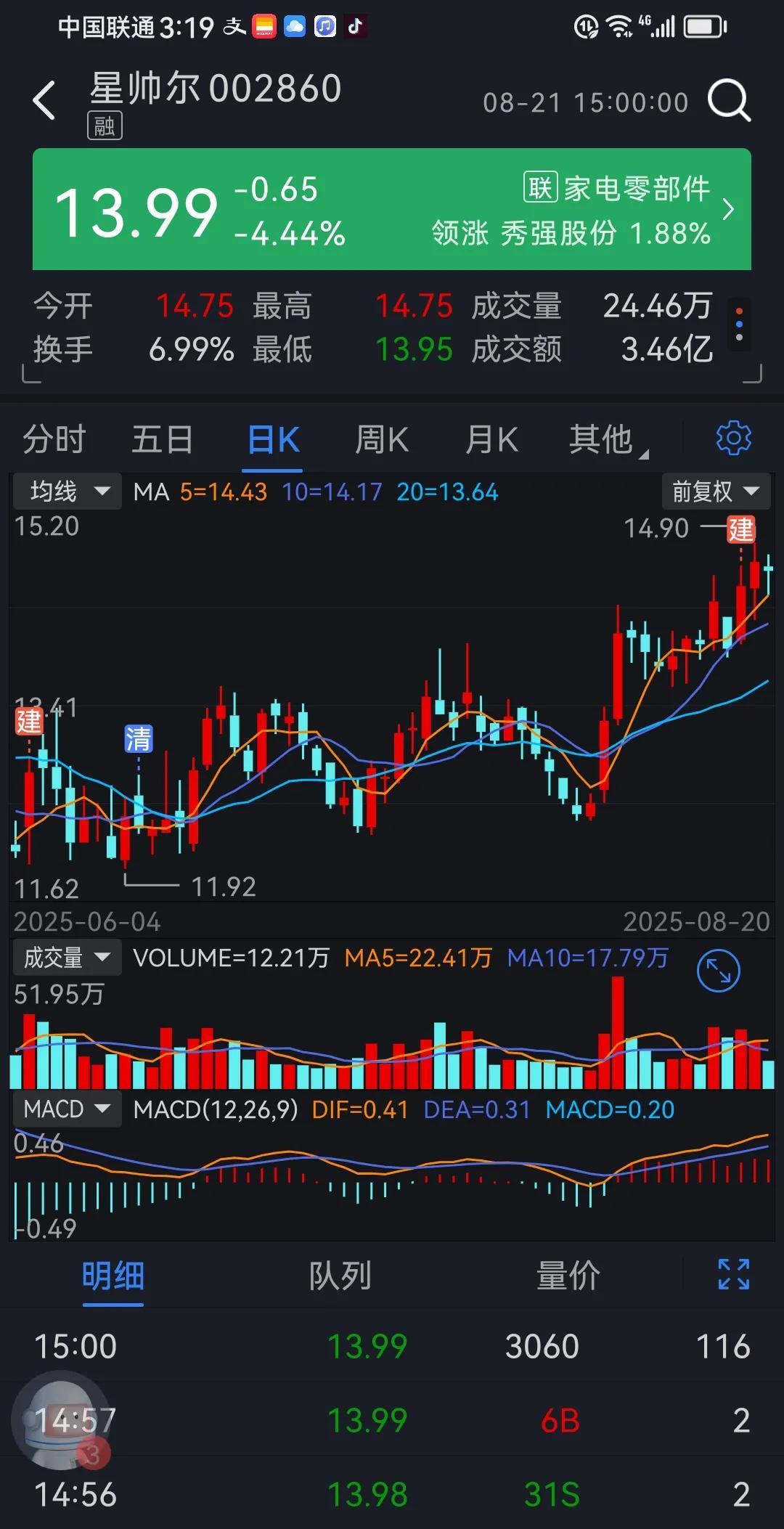Switch to the 队列 tab

click(340, 1276)
